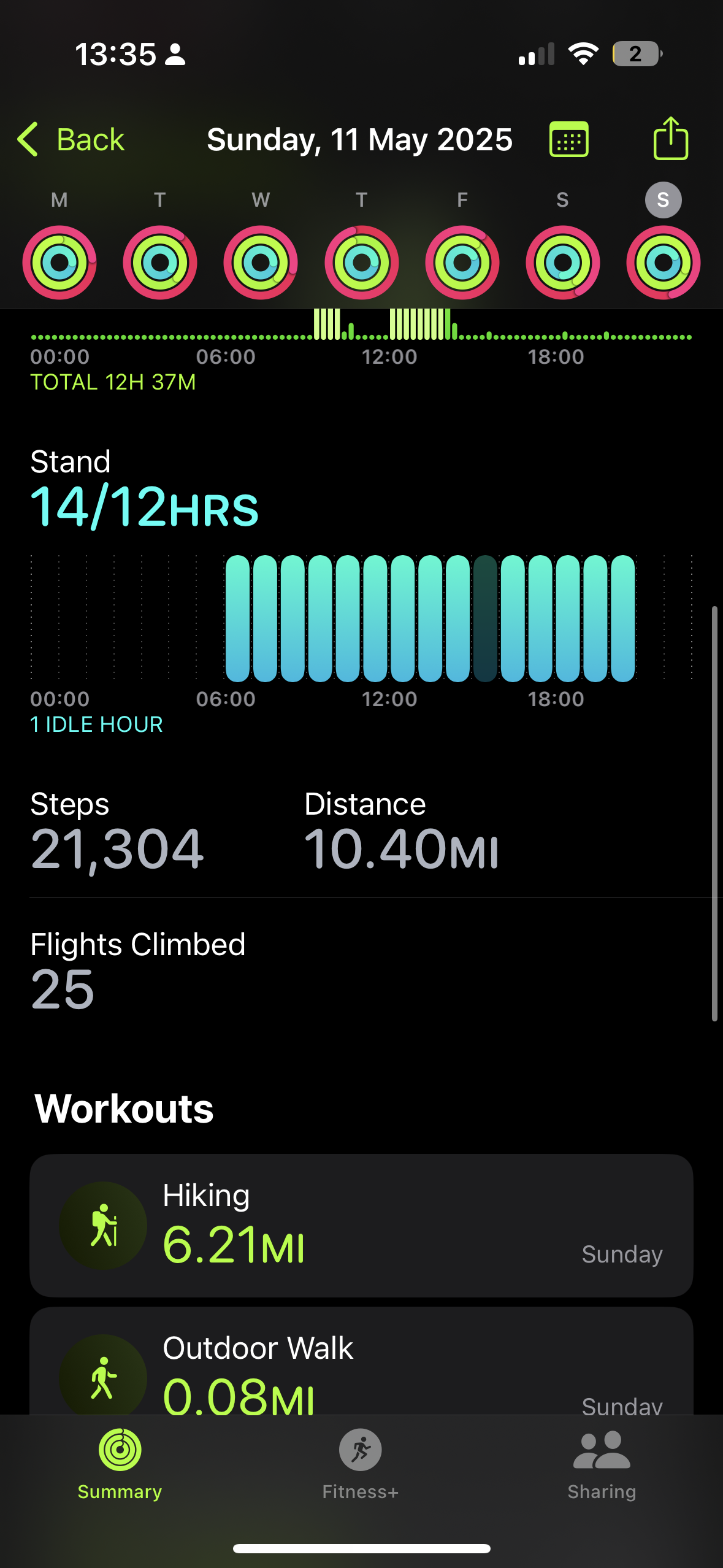Viewport: 723px width, 1568px height.
Task: Select Wednesday's activity rings
Action: tap(261, 263)
